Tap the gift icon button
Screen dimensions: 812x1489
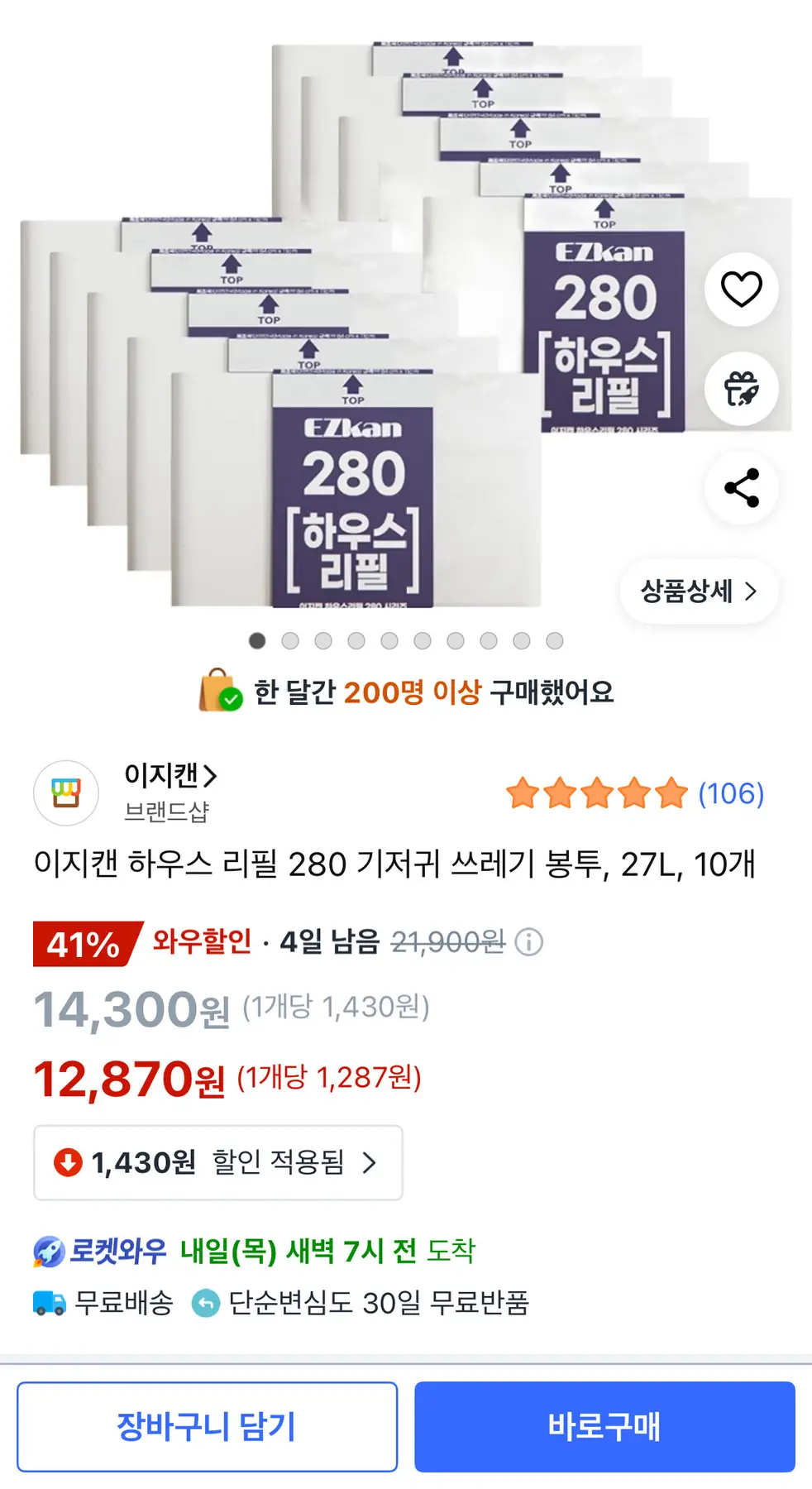click(741, 389)
